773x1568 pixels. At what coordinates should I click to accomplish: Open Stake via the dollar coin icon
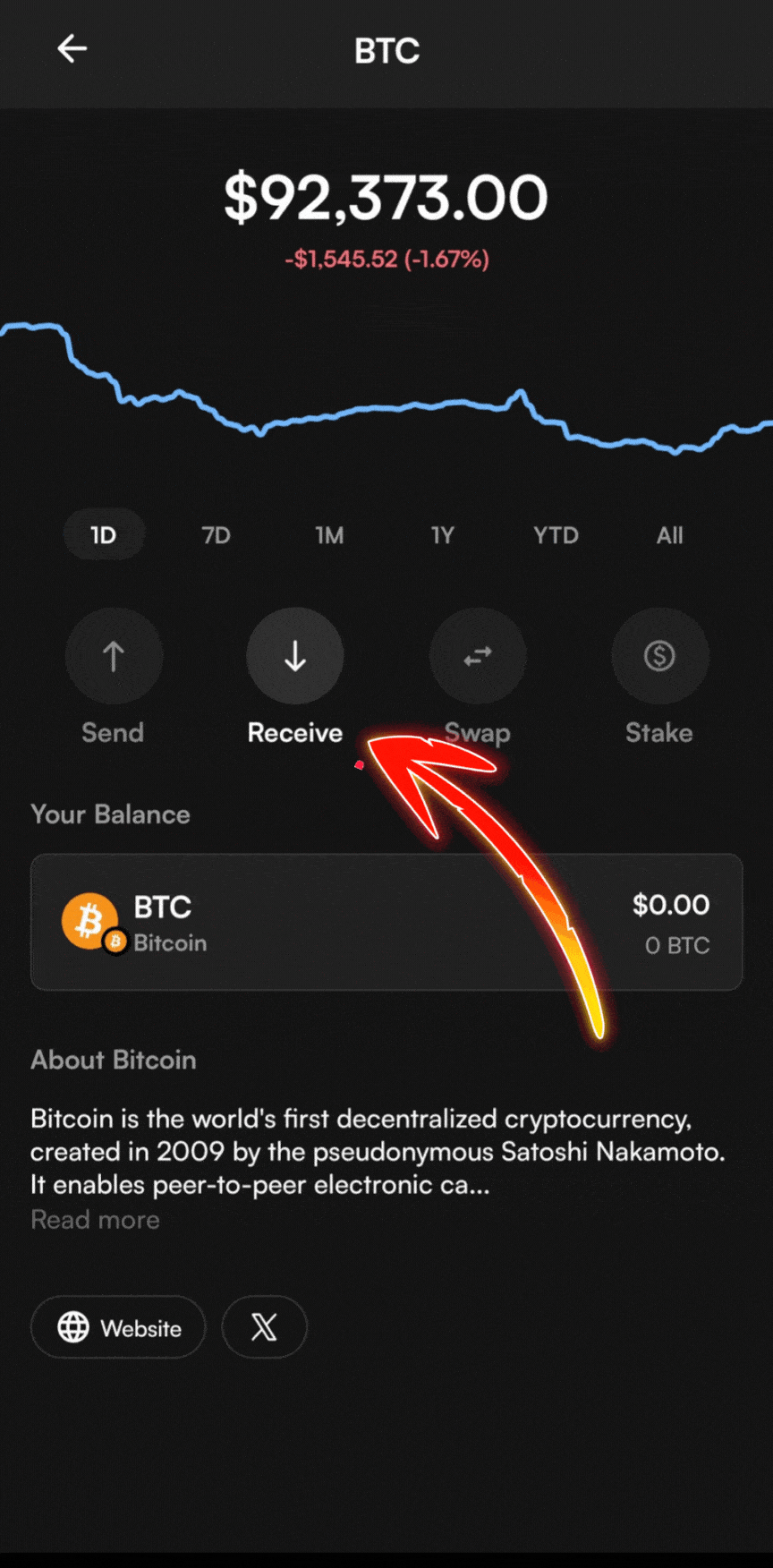coord(659,656)
